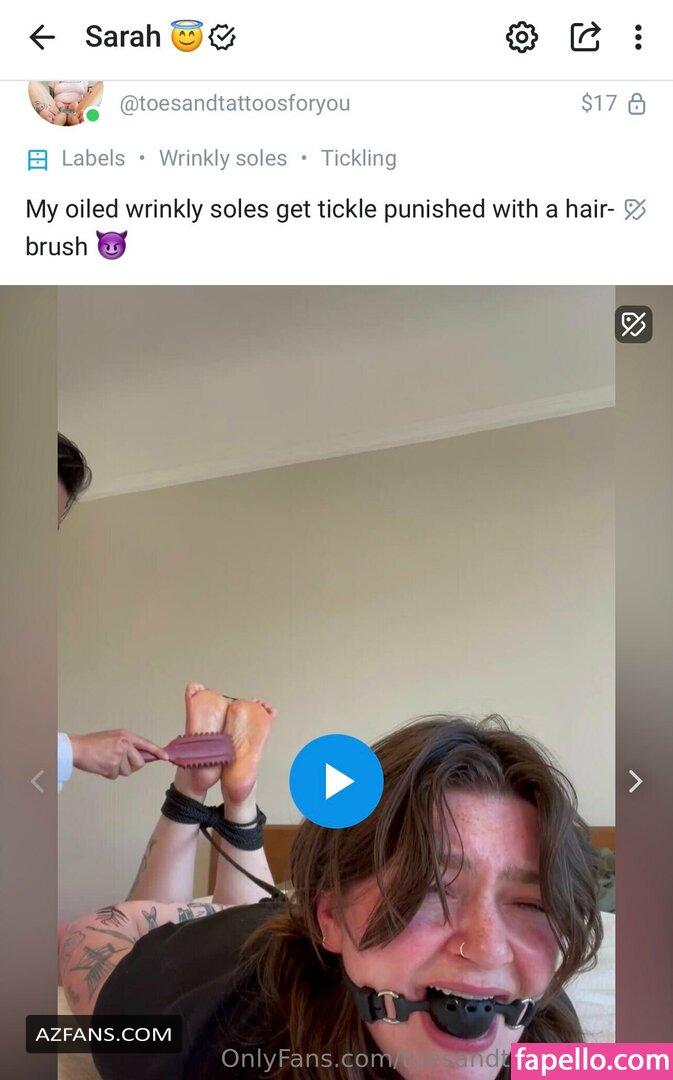Go to the next media item
The image size is (673, 1080).
click(635, 781)
